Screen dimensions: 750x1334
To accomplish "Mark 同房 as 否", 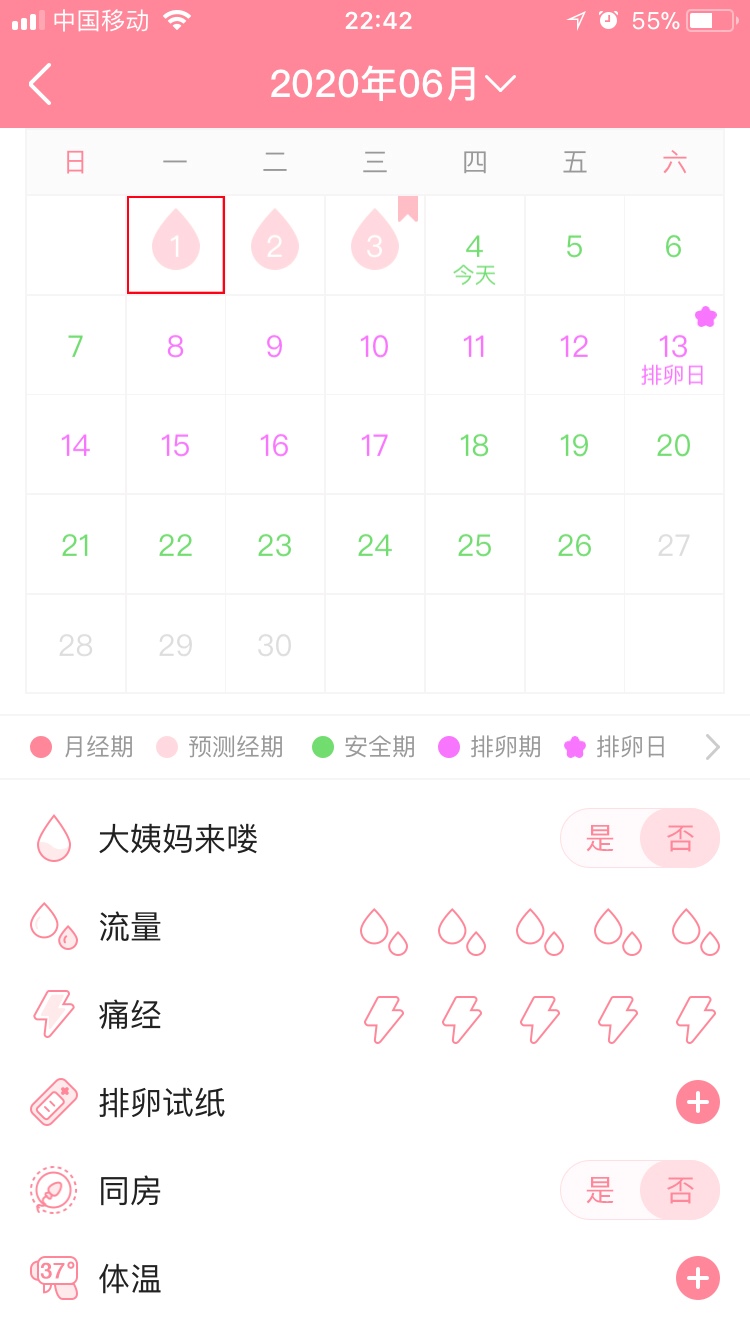I will [x=680, y=1190].
